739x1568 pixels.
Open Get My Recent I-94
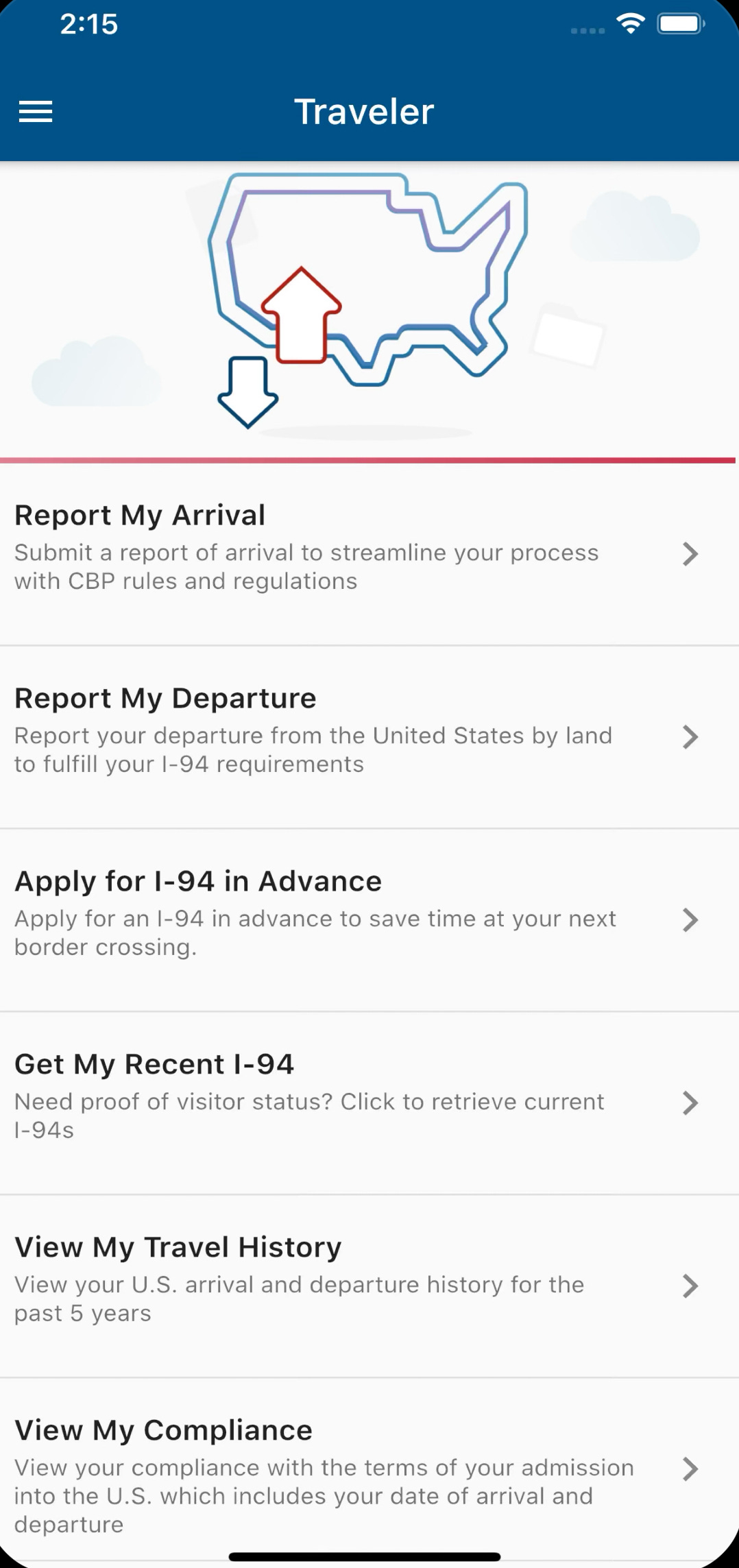(369, 1103)
